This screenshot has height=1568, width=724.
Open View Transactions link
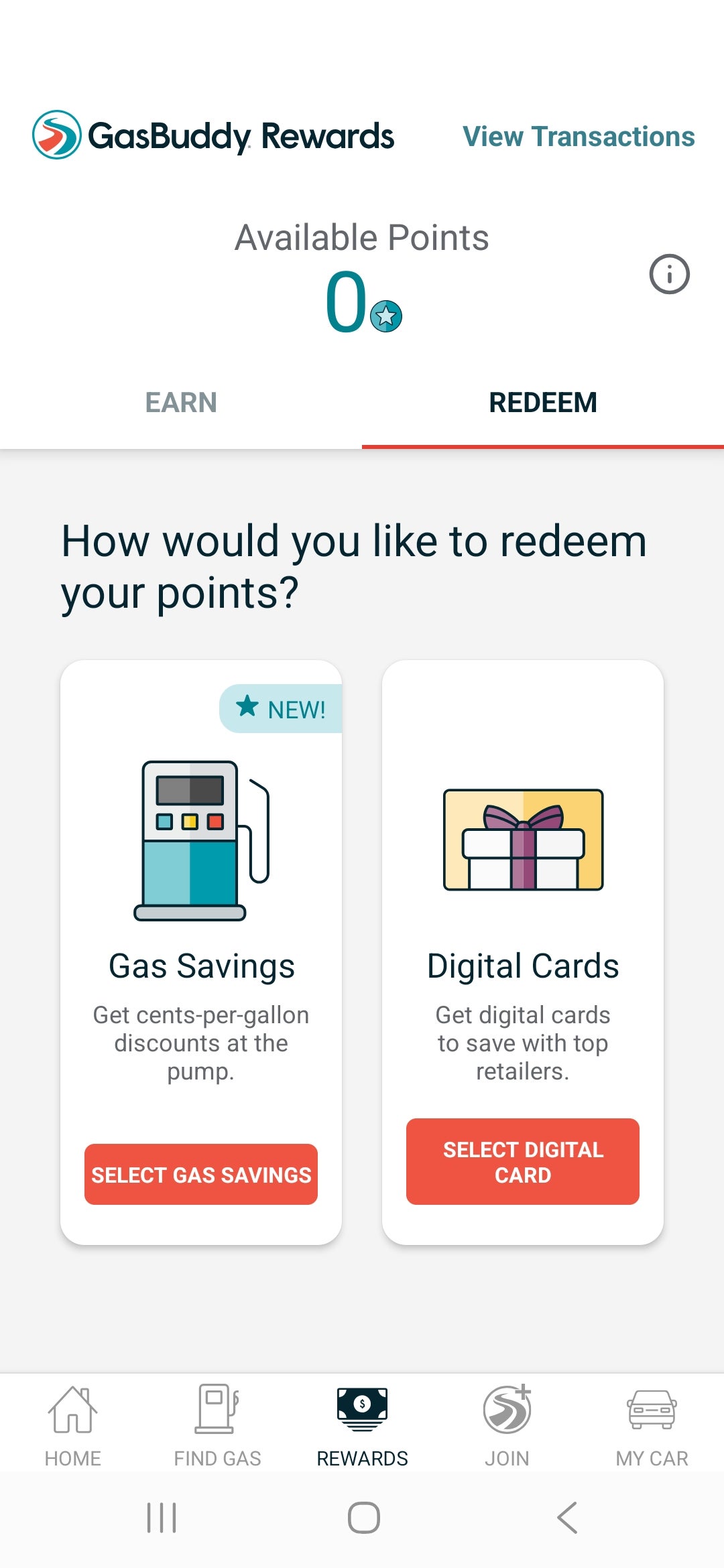[x=579, y=137]
